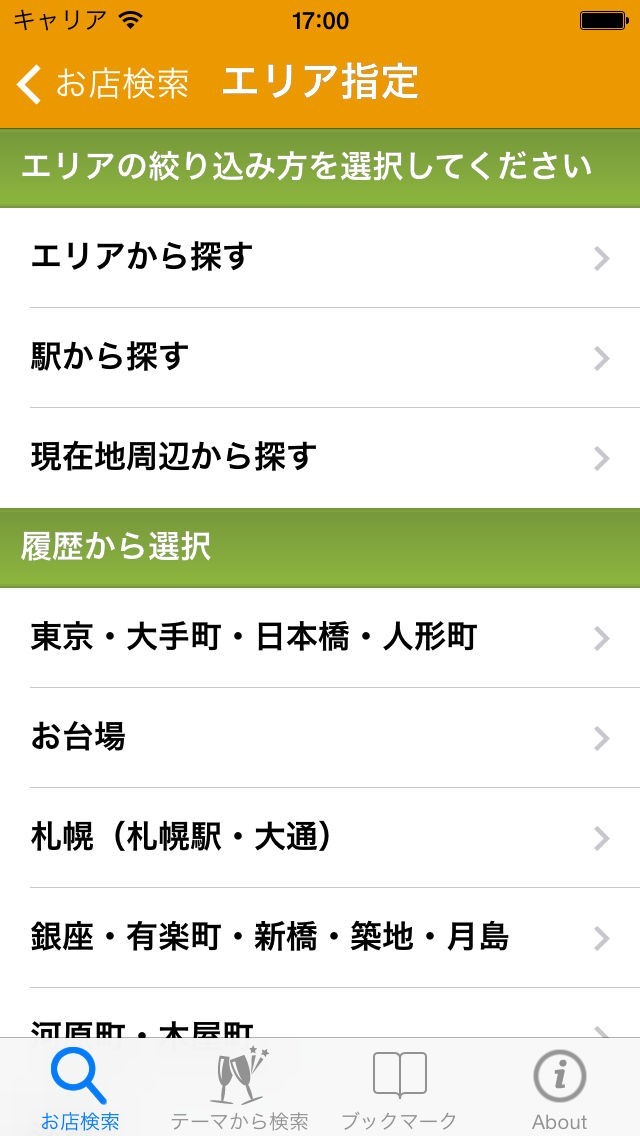
Task: Select 東京・大手町・日本橋・人形町 from history
Action: click(320, 638)
